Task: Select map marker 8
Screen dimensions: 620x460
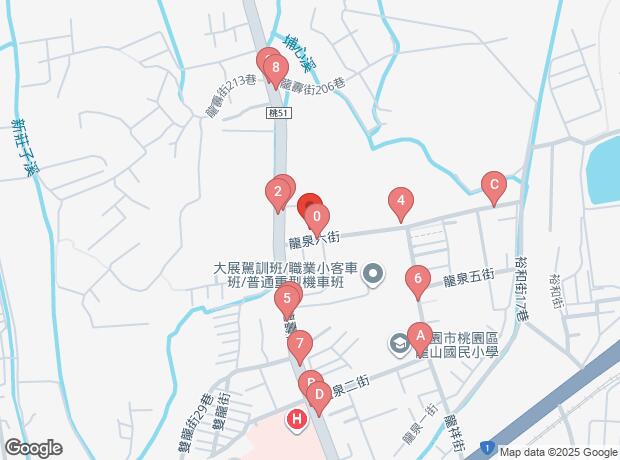Action: [274, 68]
